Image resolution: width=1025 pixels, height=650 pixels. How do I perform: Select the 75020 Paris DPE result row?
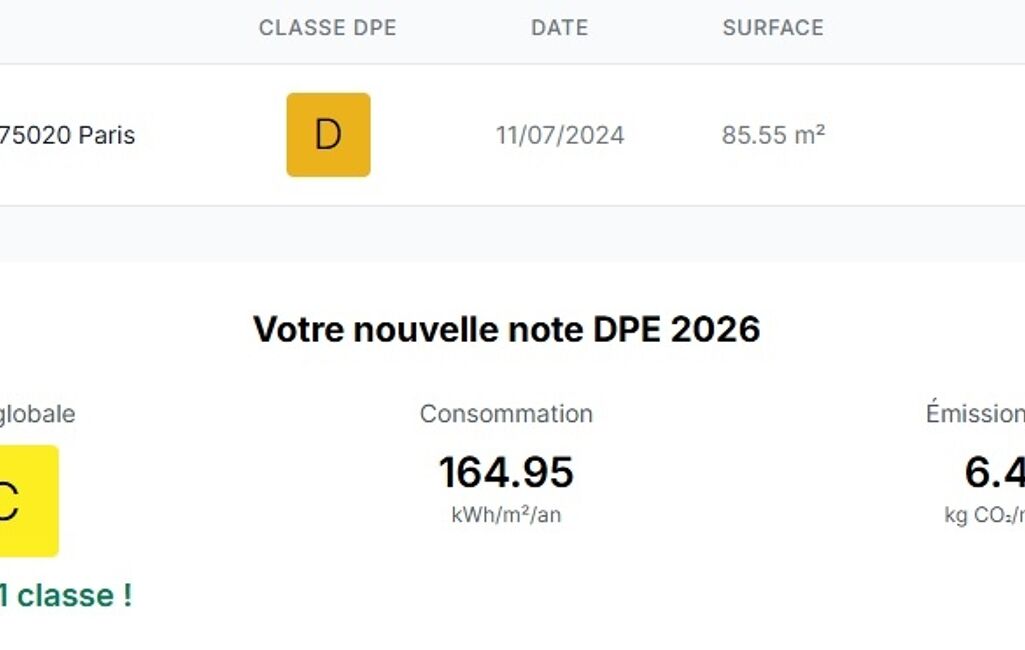67,135
